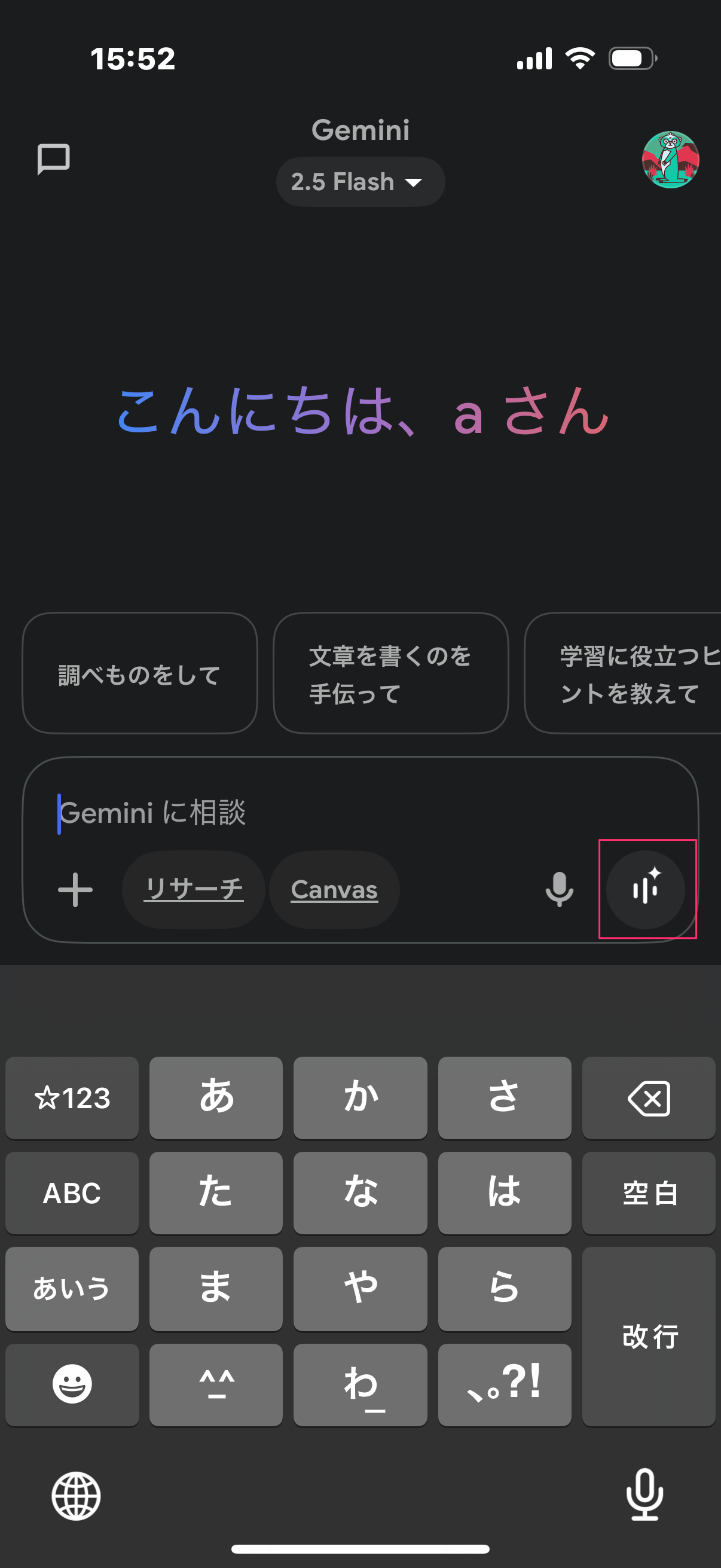Open the account profile avatar
This screenshot has height=1568, width=721.
pyautogui.click(x=670, y=160)
